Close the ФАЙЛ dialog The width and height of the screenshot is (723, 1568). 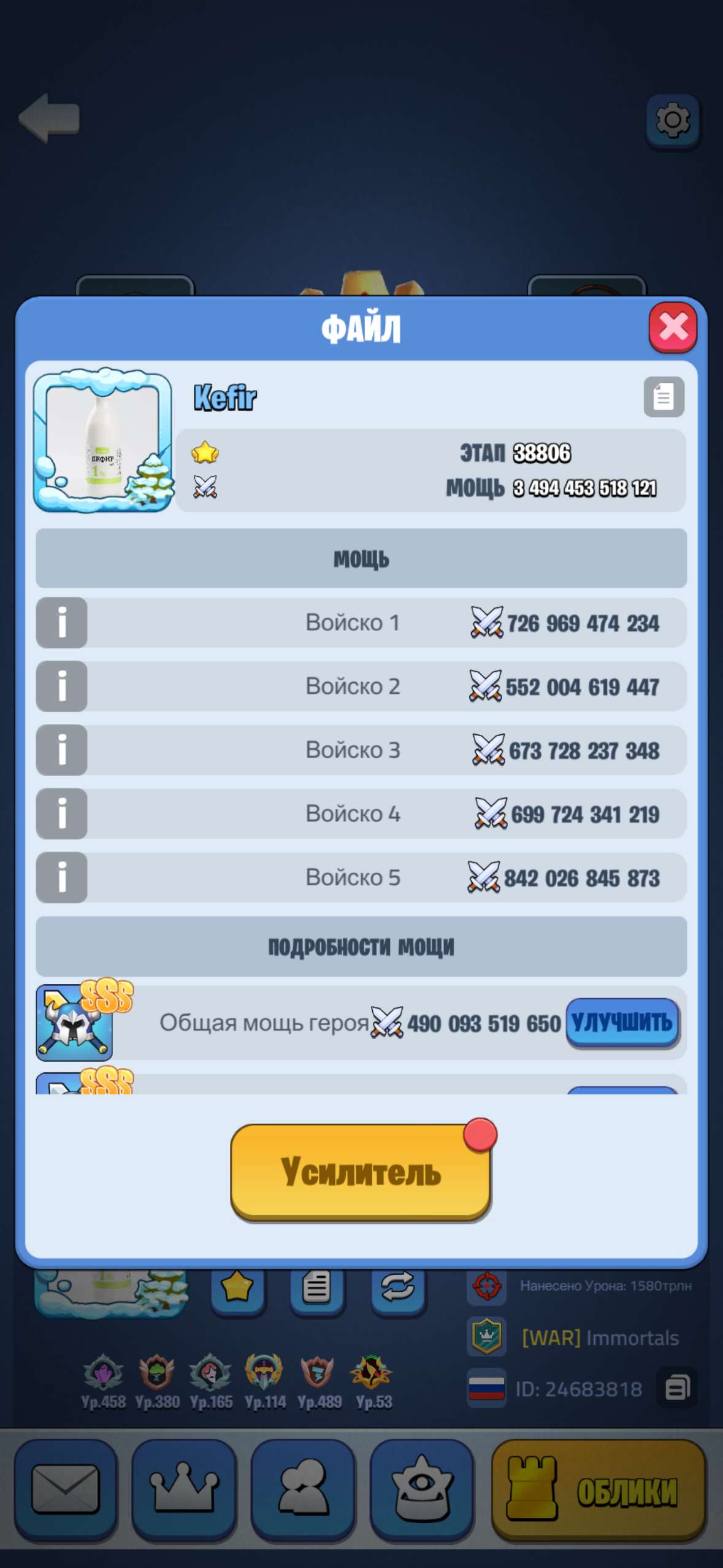coord(672,328)
